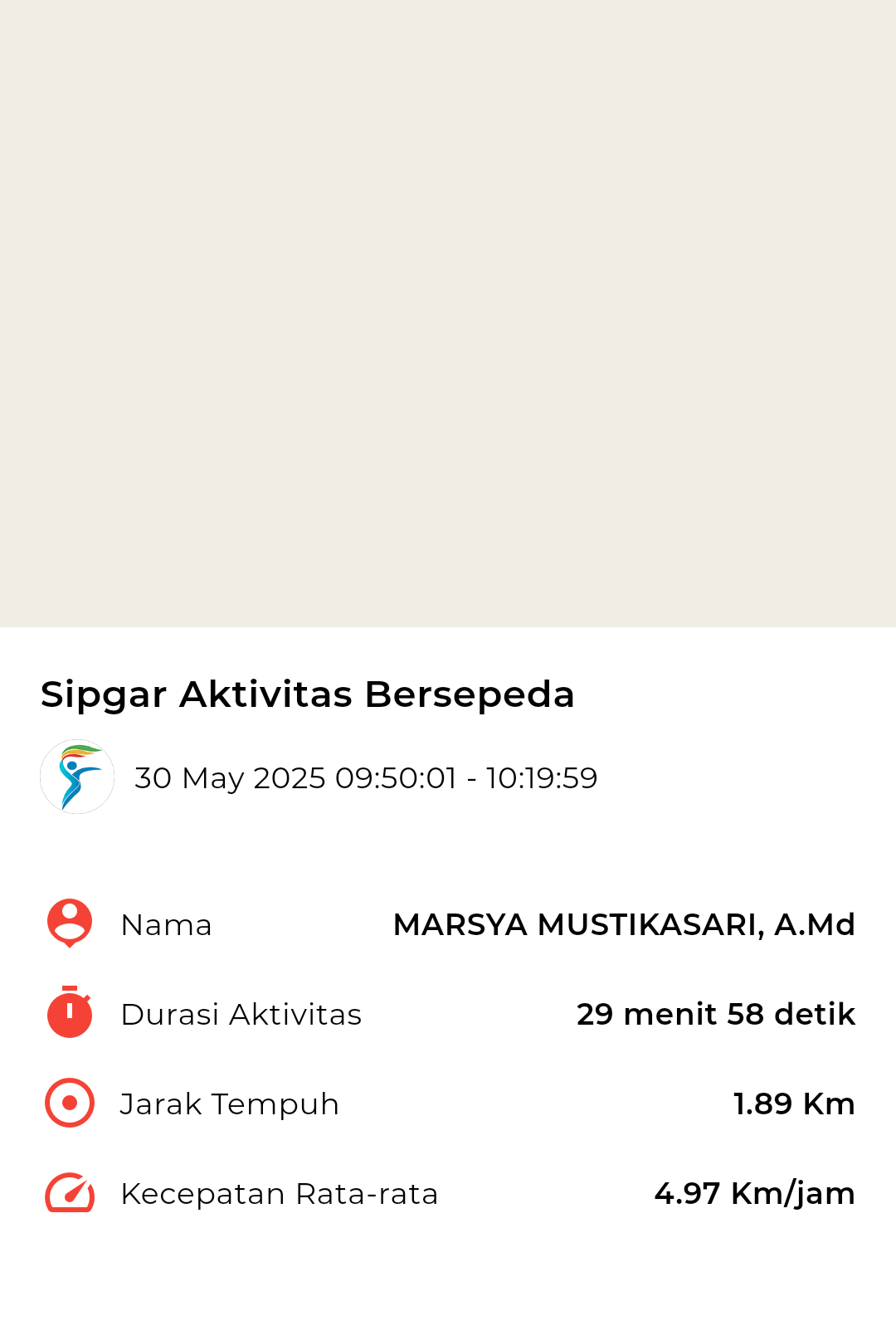Click the title Sipgar Aktivitas Bersepeda
This screenshot has width=896, height=1335.
(x=308, y=695)
